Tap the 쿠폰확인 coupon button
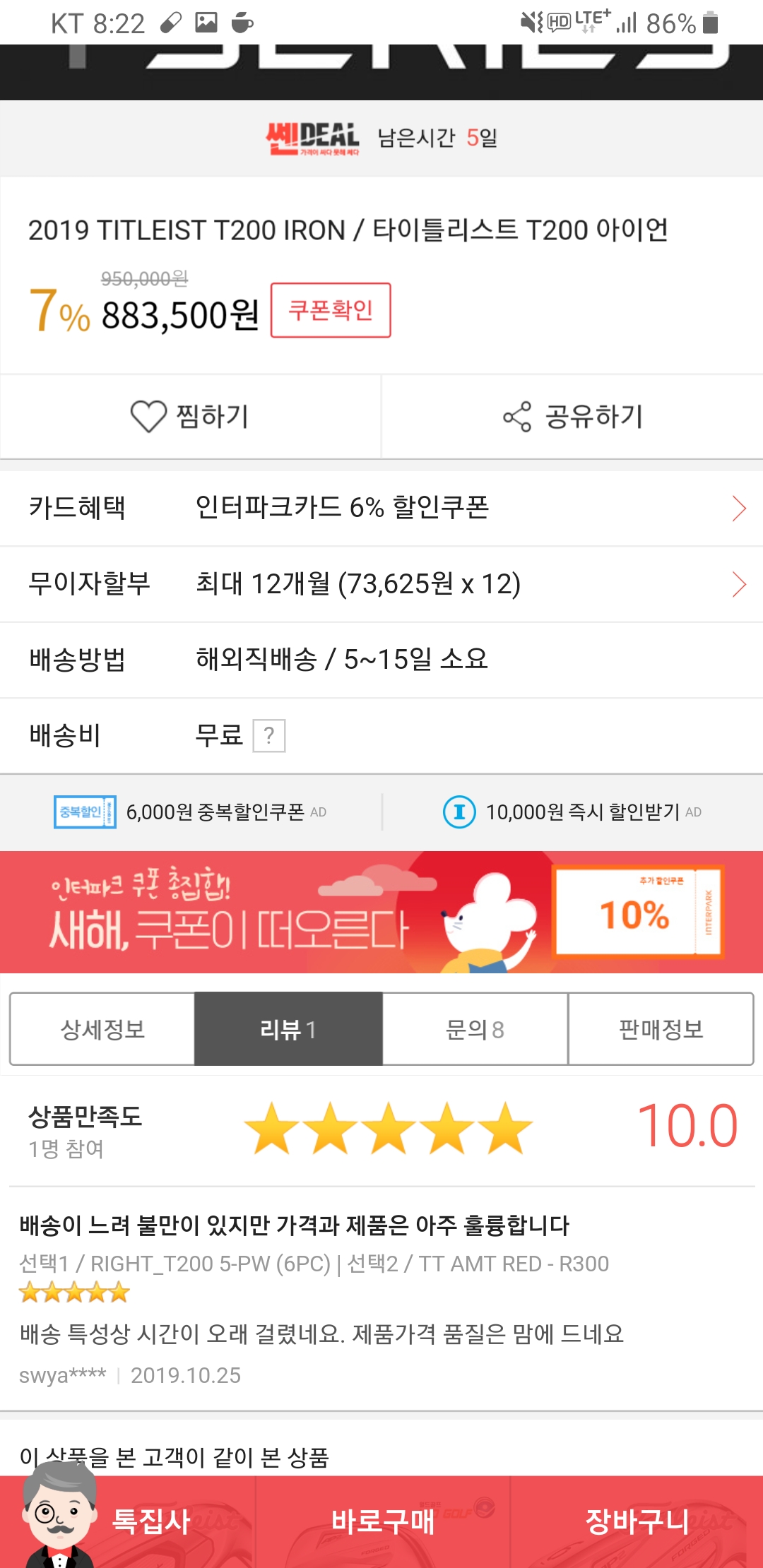 pos(331,311)
